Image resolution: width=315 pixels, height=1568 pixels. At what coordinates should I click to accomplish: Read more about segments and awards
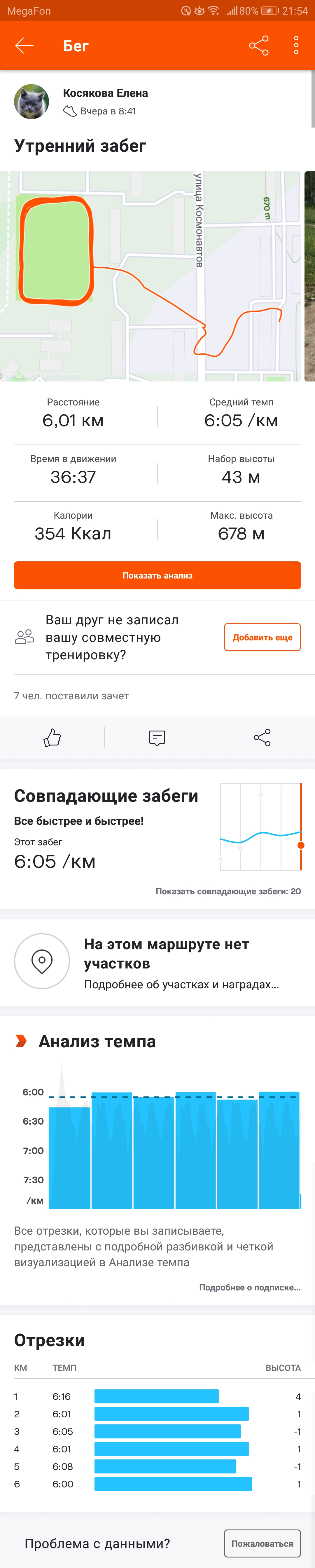181,984
